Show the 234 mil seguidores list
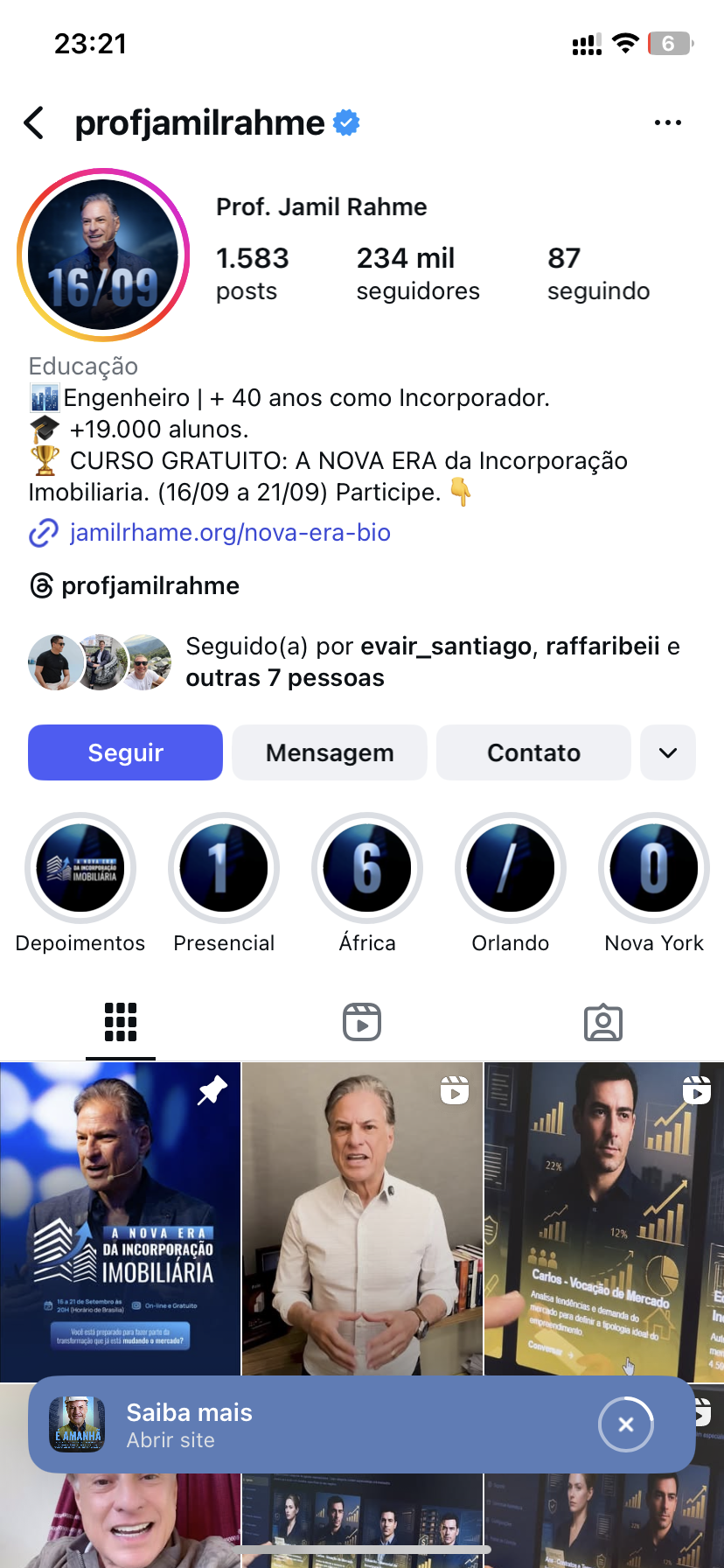The image size is (724, 1568). click(418, 273)
